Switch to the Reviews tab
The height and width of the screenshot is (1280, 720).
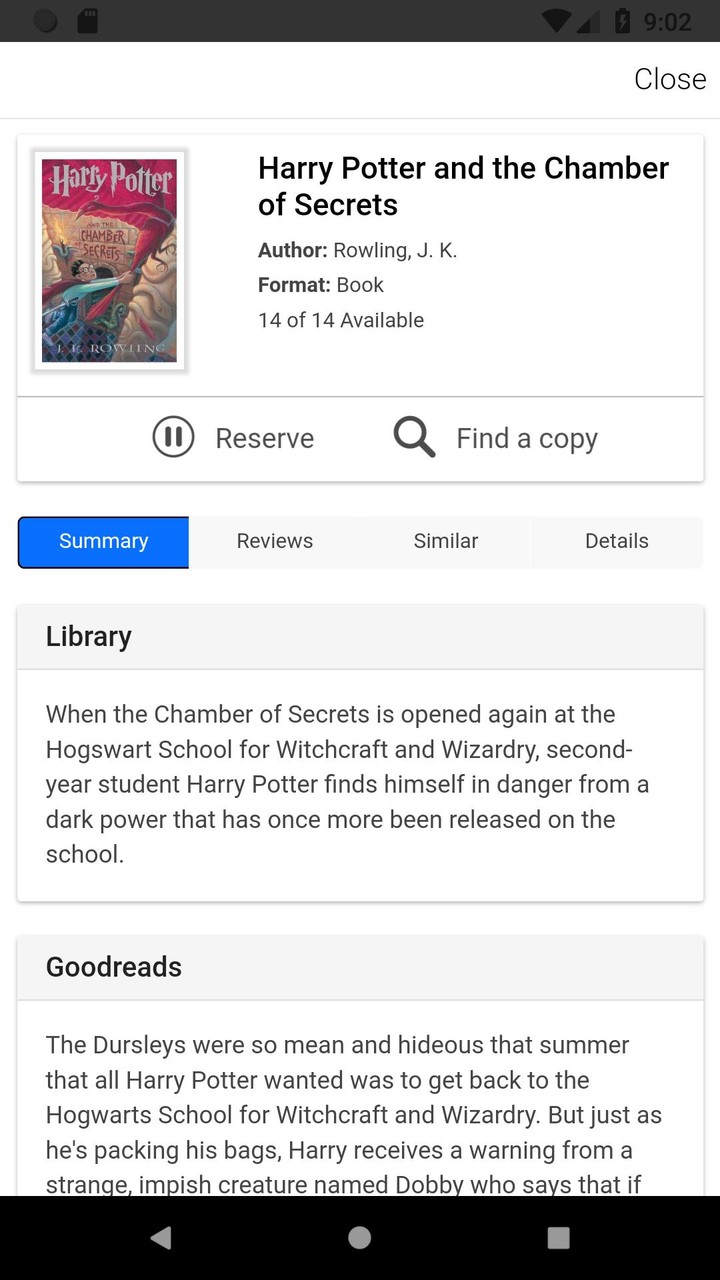click(274, 541)
